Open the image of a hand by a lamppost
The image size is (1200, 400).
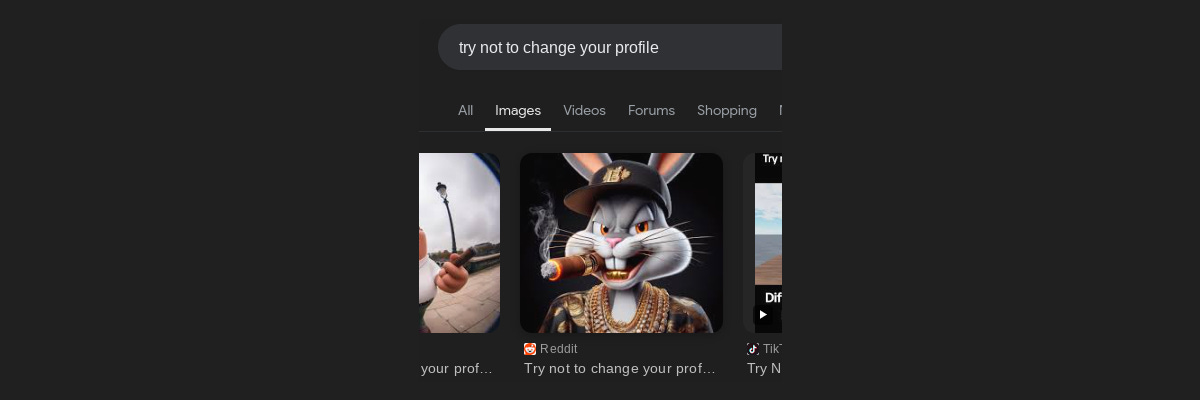(459, 243)
